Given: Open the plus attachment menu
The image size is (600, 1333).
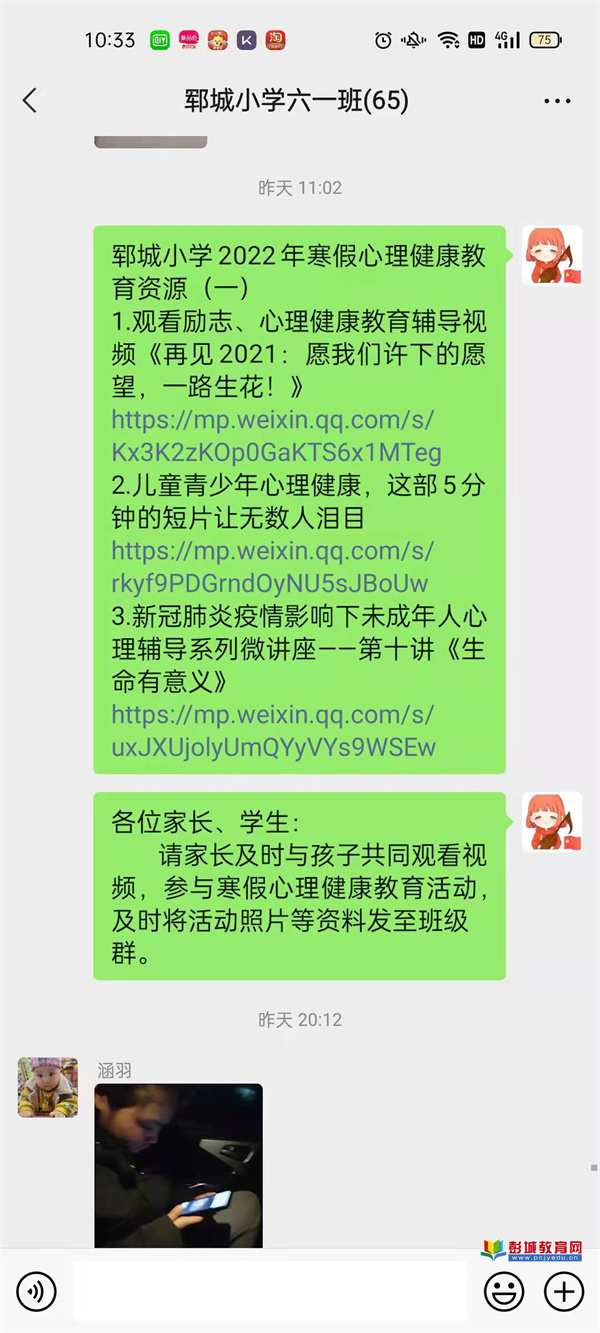Looking at the screenshot, I should click(563, 1291).
